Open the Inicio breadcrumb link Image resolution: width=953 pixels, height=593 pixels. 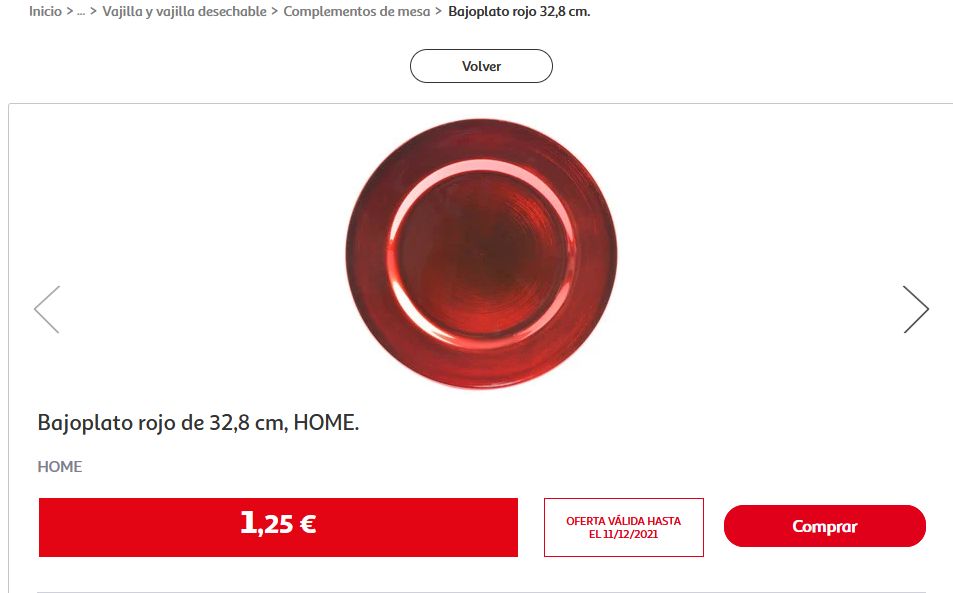pos(45,12)
